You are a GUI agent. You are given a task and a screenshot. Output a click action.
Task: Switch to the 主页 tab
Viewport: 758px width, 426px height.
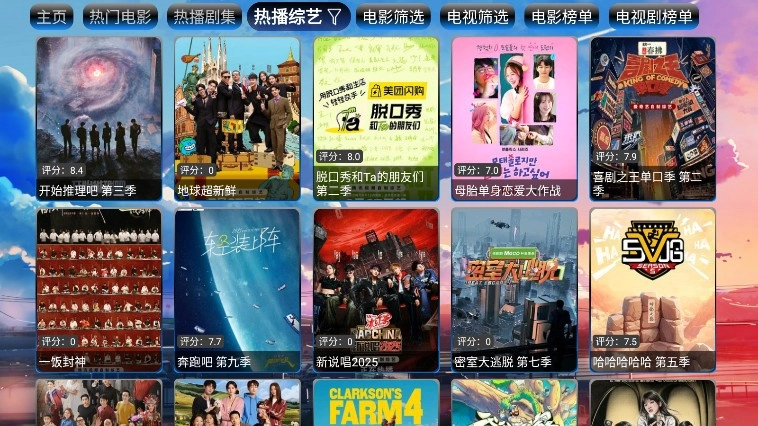point(51,16)
